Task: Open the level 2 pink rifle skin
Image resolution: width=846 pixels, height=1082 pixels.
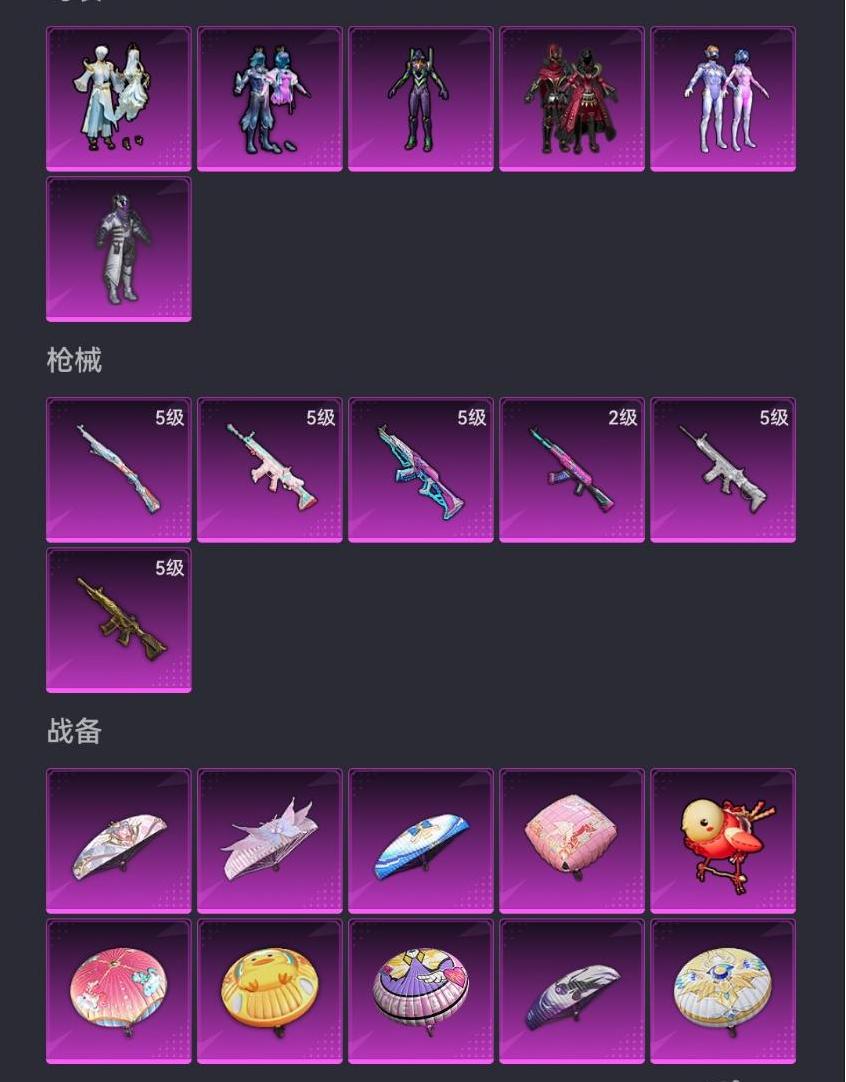Action: click(x=571, y=469)
